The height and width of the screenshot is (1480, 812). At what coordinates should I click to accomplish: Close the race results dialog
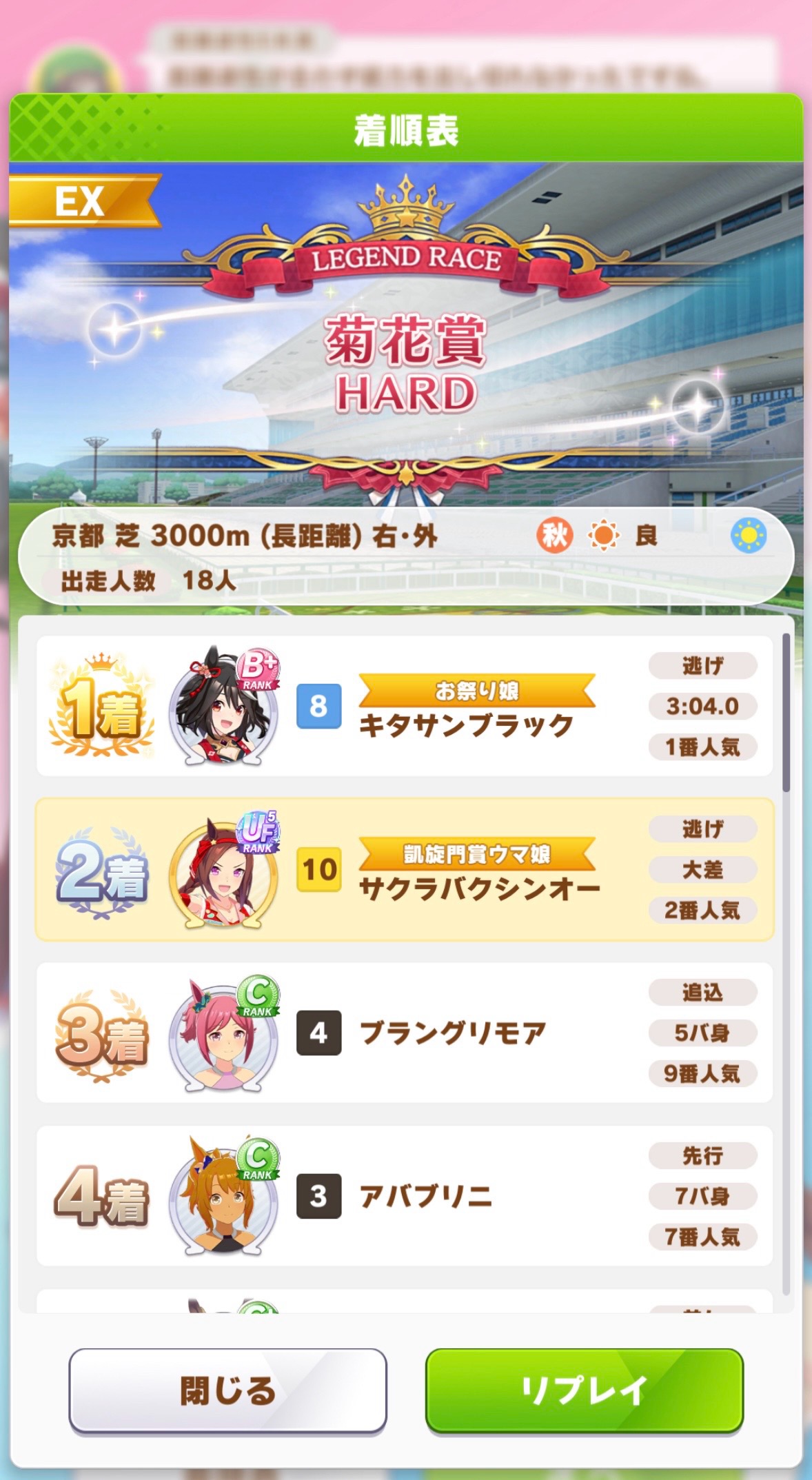click(x=227, y=1390)
